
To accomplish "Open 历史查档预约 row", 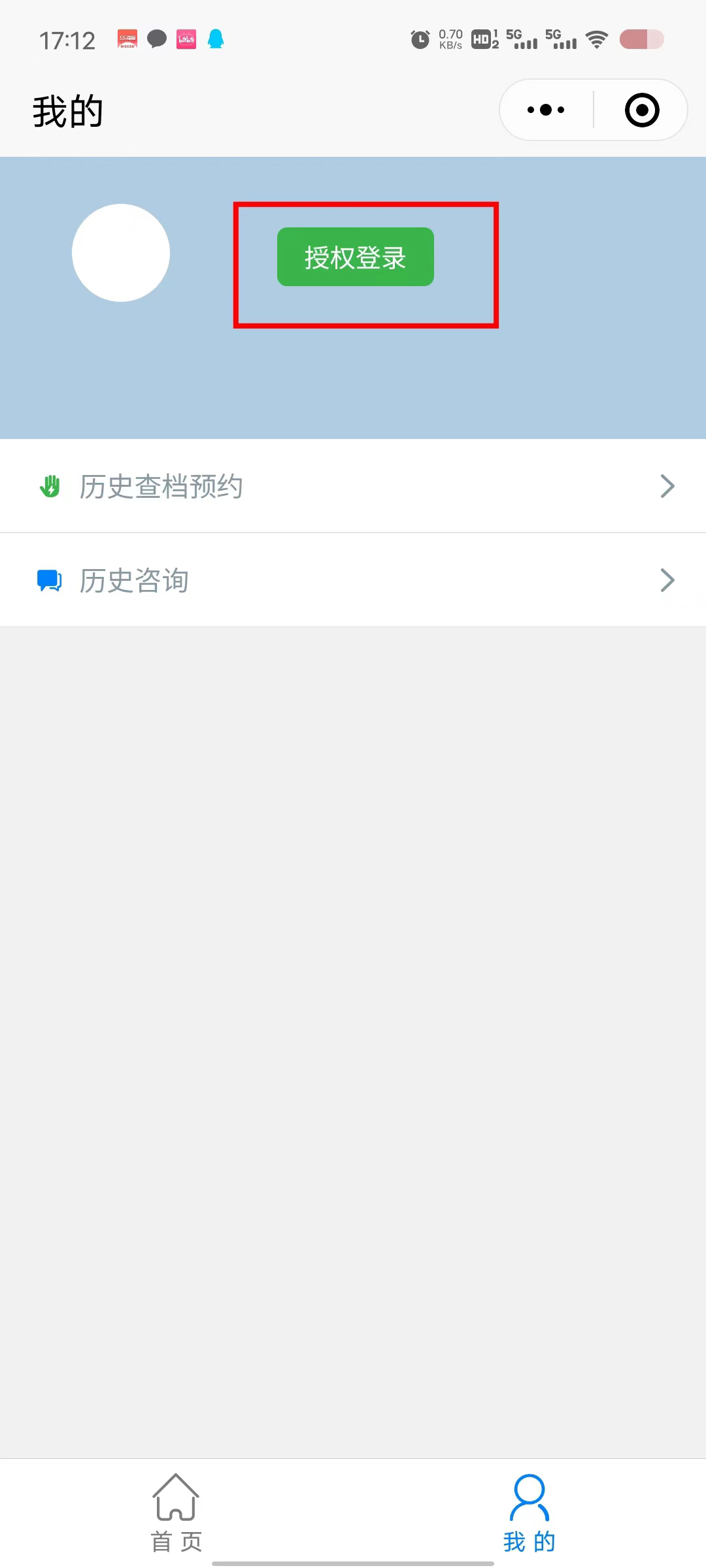I will click(x=353, y=486).
